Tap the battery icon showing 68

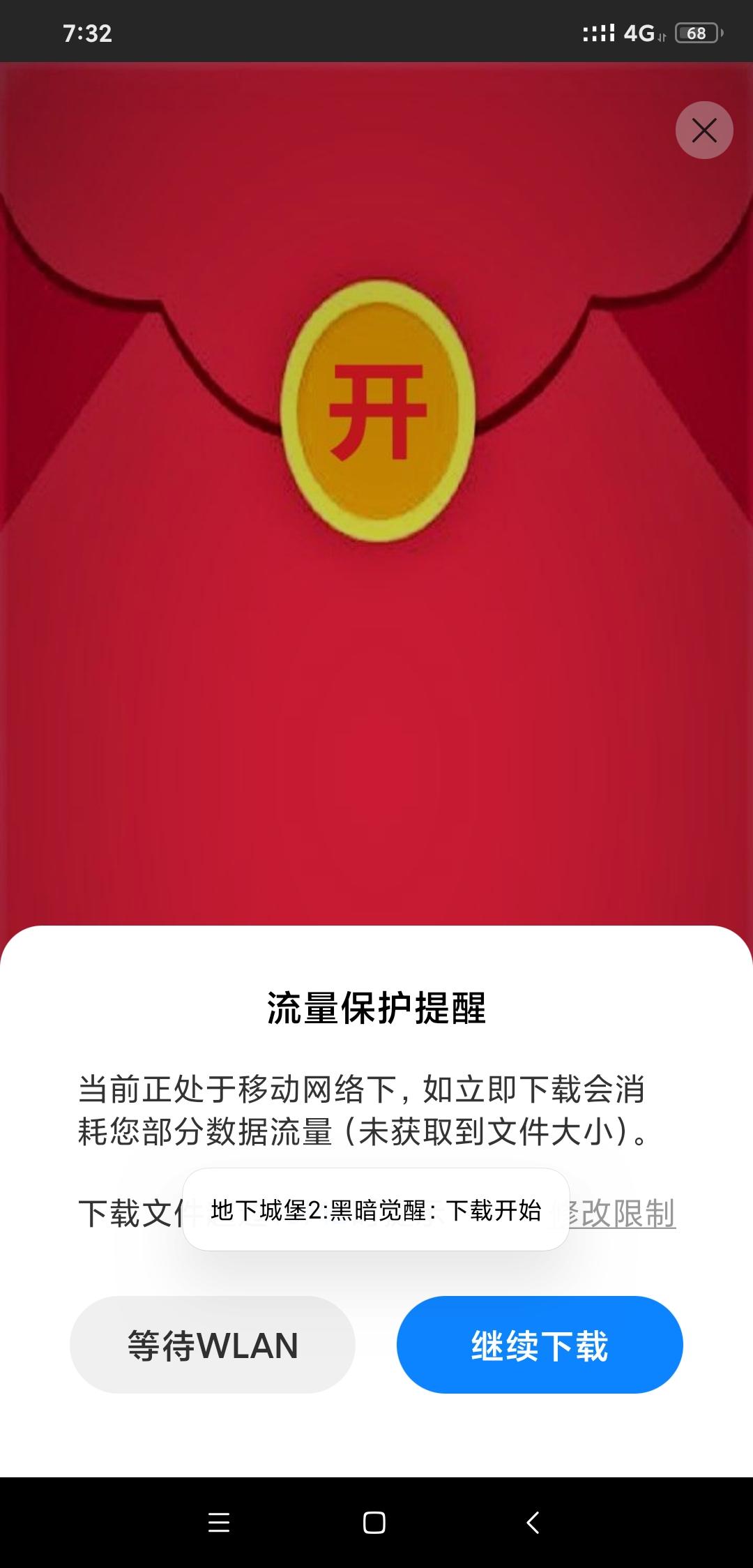coord(697,31)
